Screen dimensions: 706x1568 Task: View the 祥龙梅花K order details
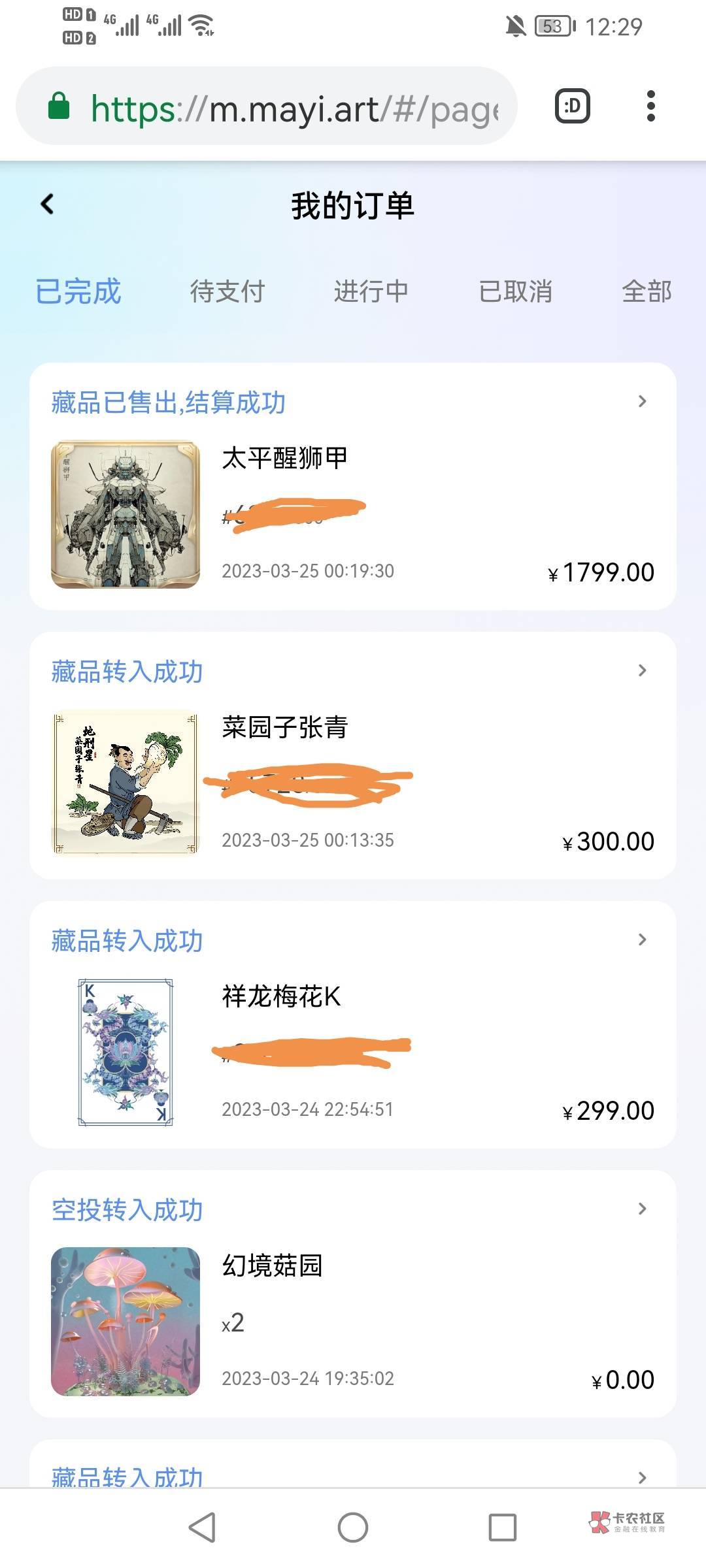pyautogui.click(x=353, y=1024)
